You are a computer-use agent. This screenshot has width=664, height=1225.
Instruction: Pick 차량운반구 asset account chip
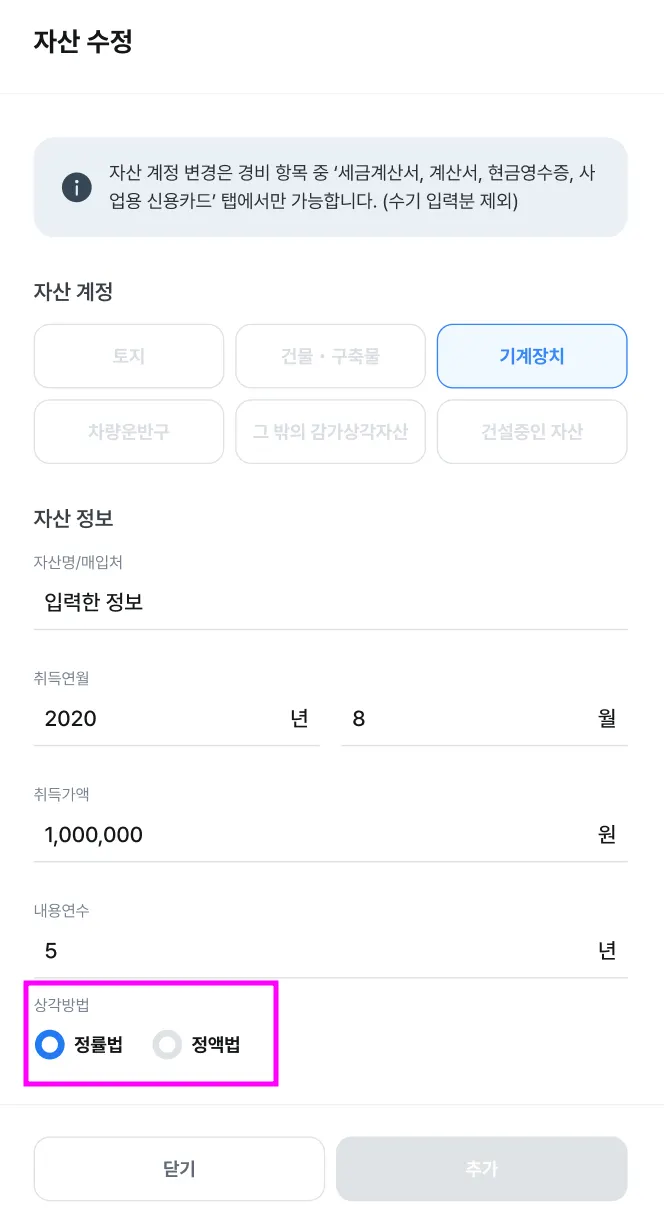(x=129, y=432)
